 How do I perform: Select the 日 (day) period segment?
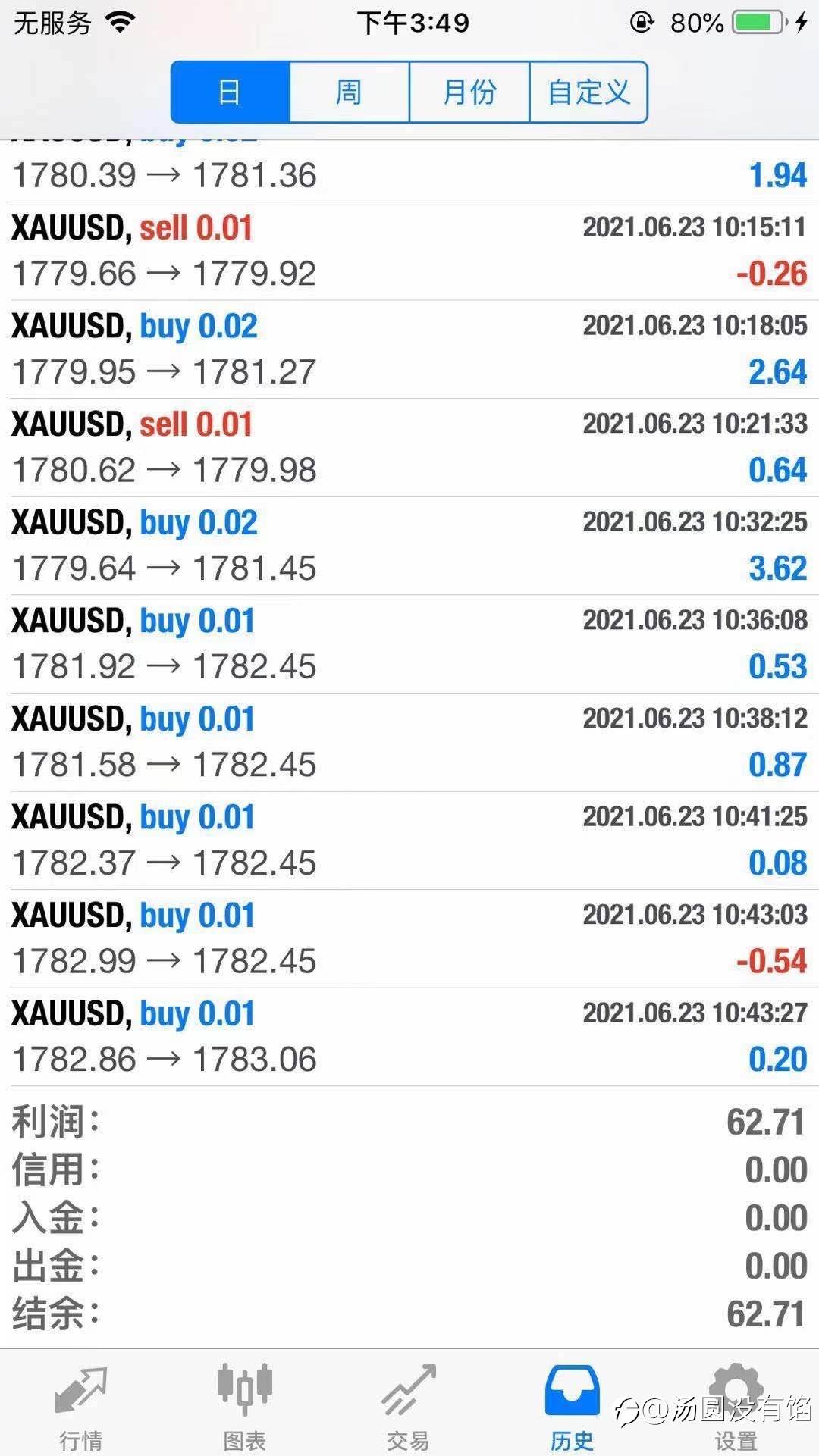pos(230,92)
